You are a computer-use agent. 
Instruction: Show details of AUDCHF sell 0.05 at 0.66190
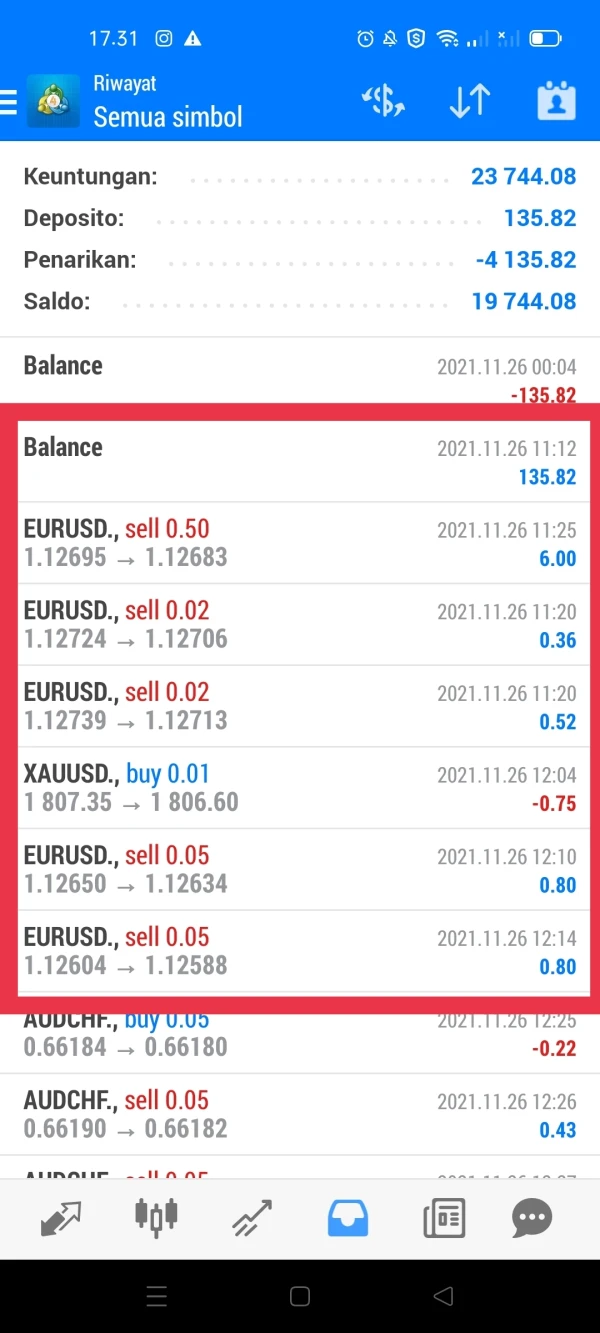coord(300,1115)
